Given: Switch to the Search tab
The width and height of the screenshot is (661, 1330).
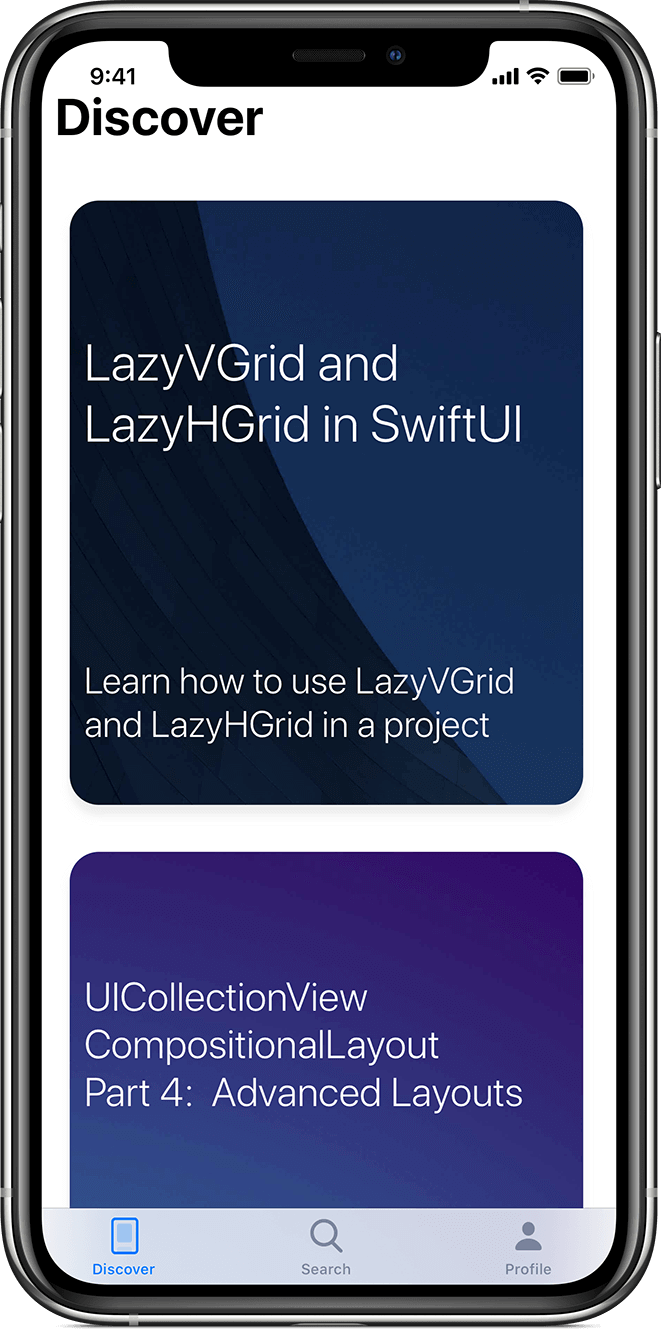Looking at the screenshot, I should click(326, 1246).
